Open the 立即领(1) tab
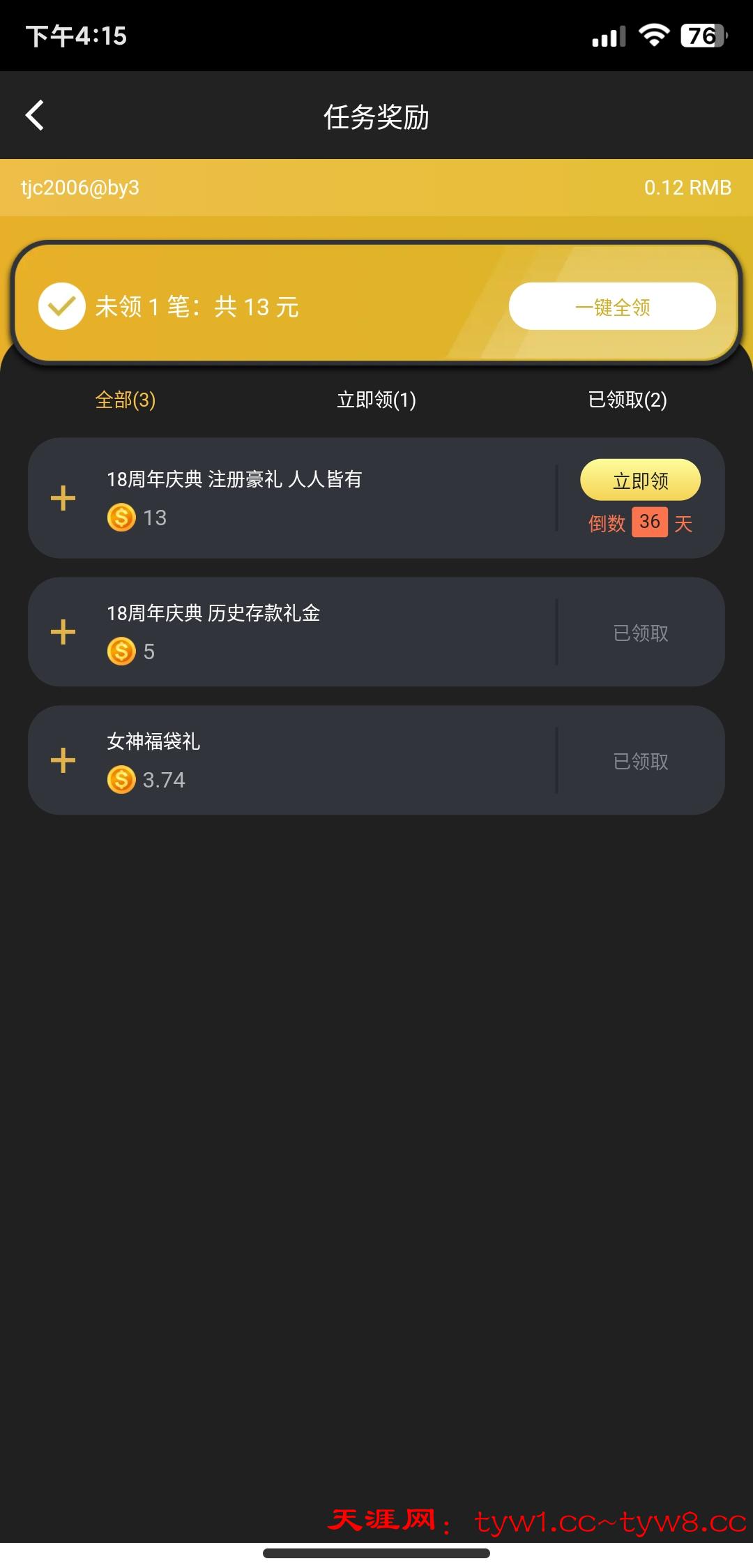This screenshot has height=1568, width=753. (376, 400)
